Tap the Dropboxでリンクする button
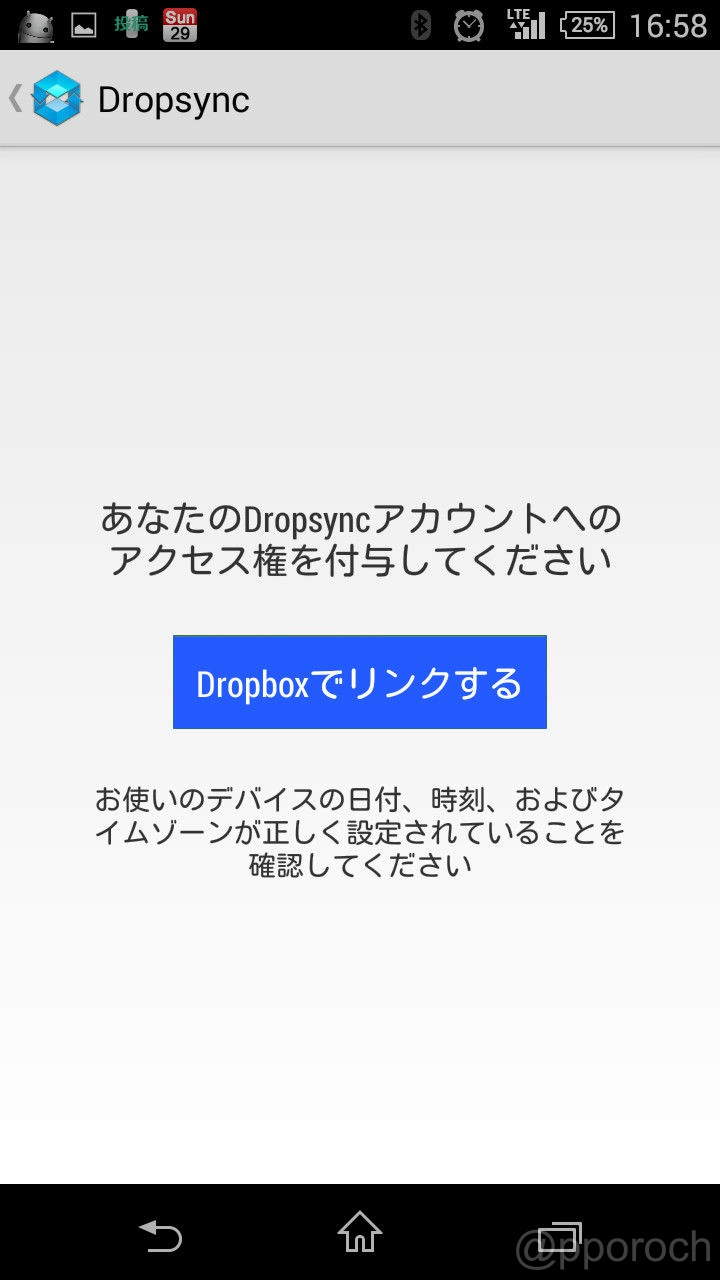 click(360, 682)
